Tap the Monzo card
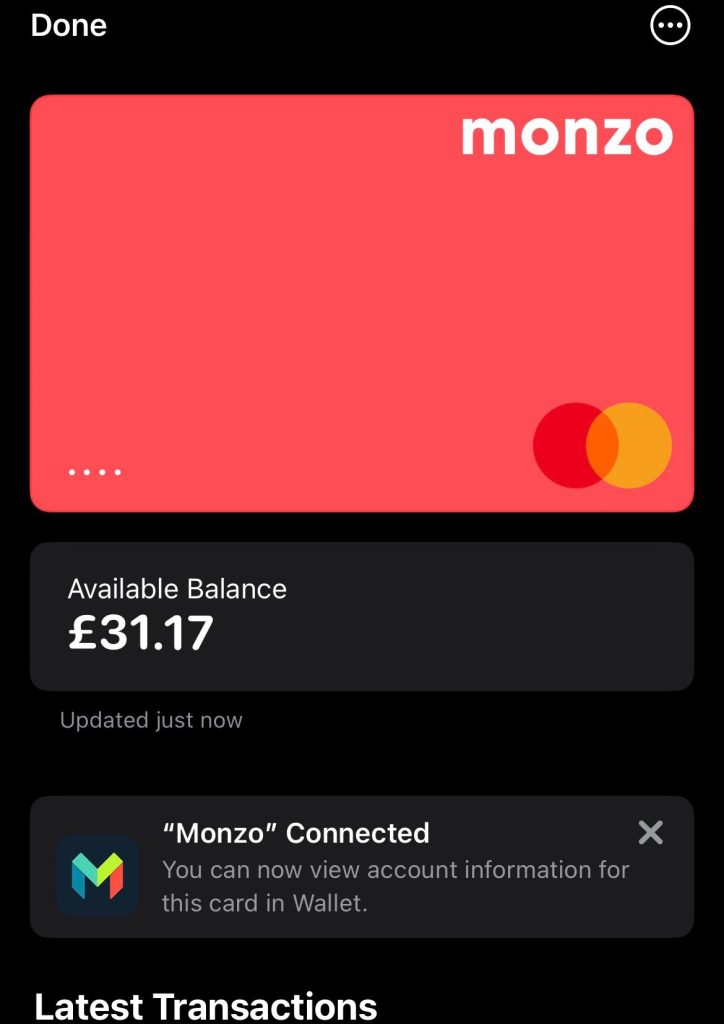This screenshot has height=1024, width=724. pos(361,303)
